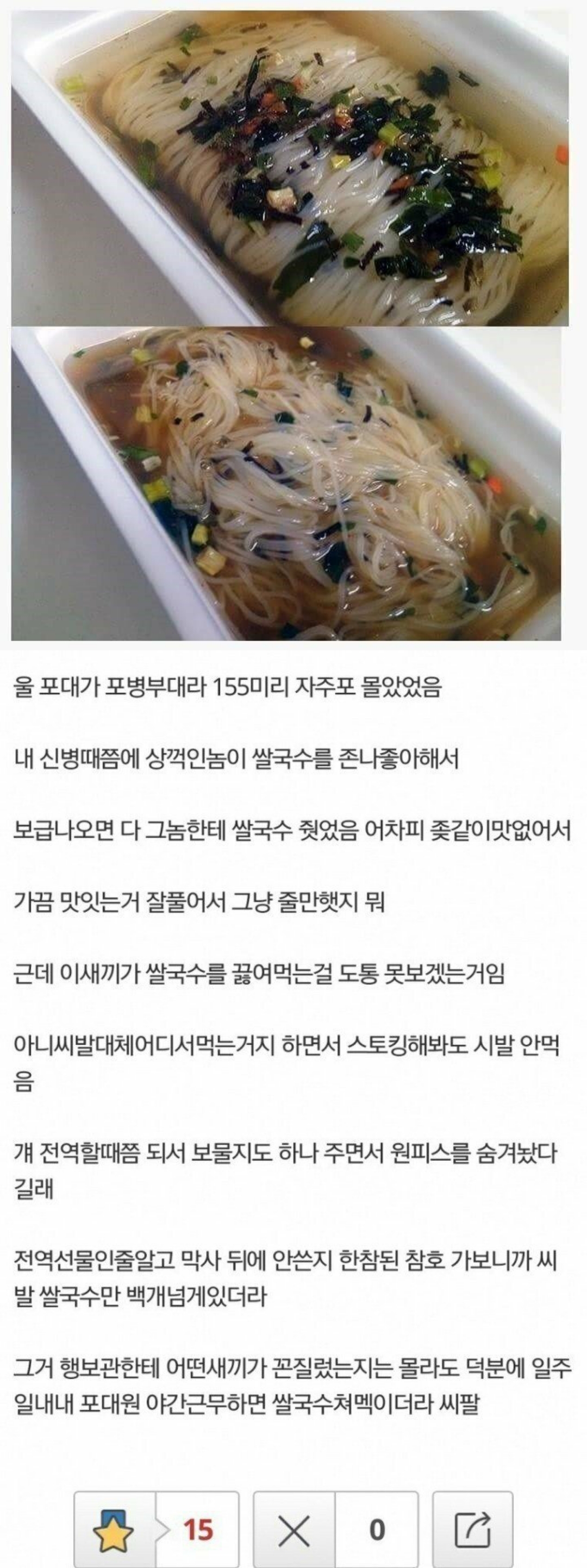Open the first rice noodle photo
Screen dimensions: 587x1568
click(x=290, y=167)
